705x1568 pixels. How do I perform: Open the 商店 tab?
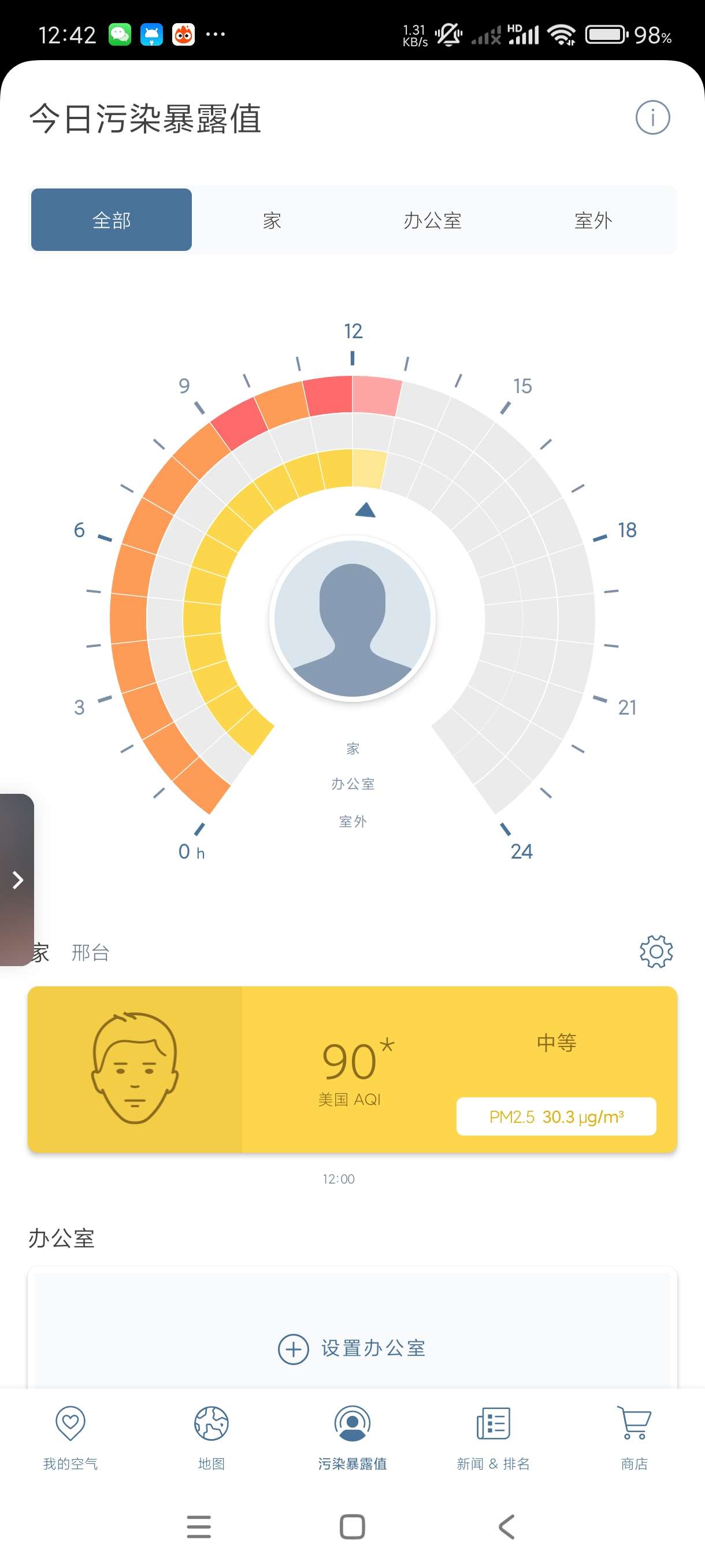coord(634,1437)
